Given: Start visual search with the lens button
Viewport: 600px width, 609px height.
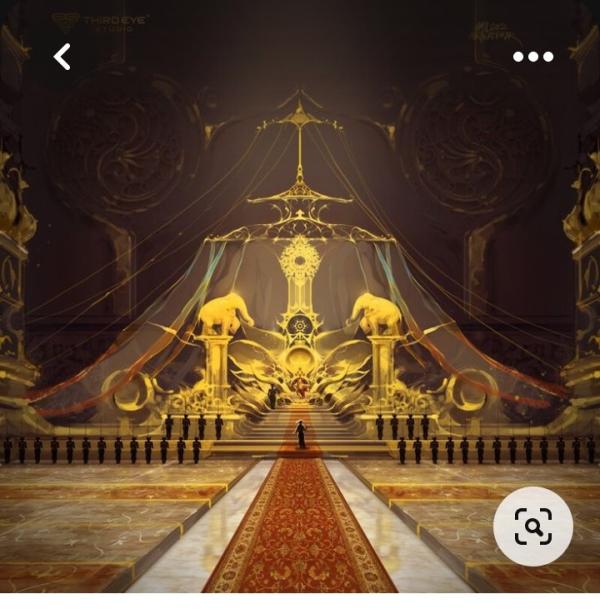Looking at the screenshot, I should click(533, 526).
